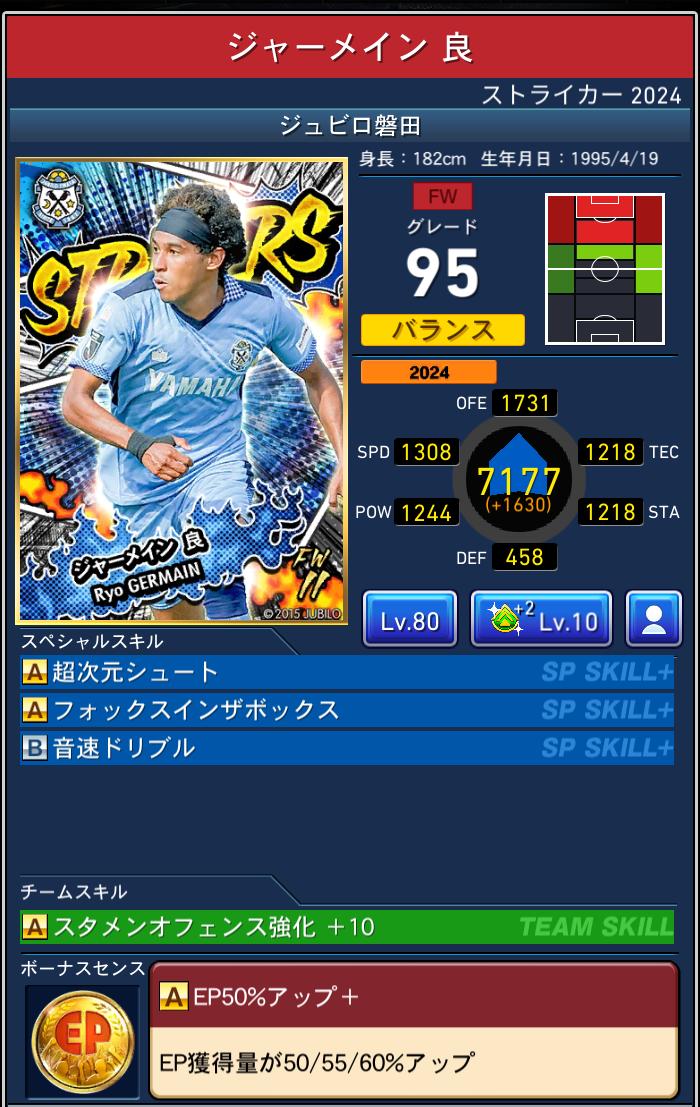
Task: Open スタメンオフェンス強化 +10 team skill
Action: pos(346,926)
